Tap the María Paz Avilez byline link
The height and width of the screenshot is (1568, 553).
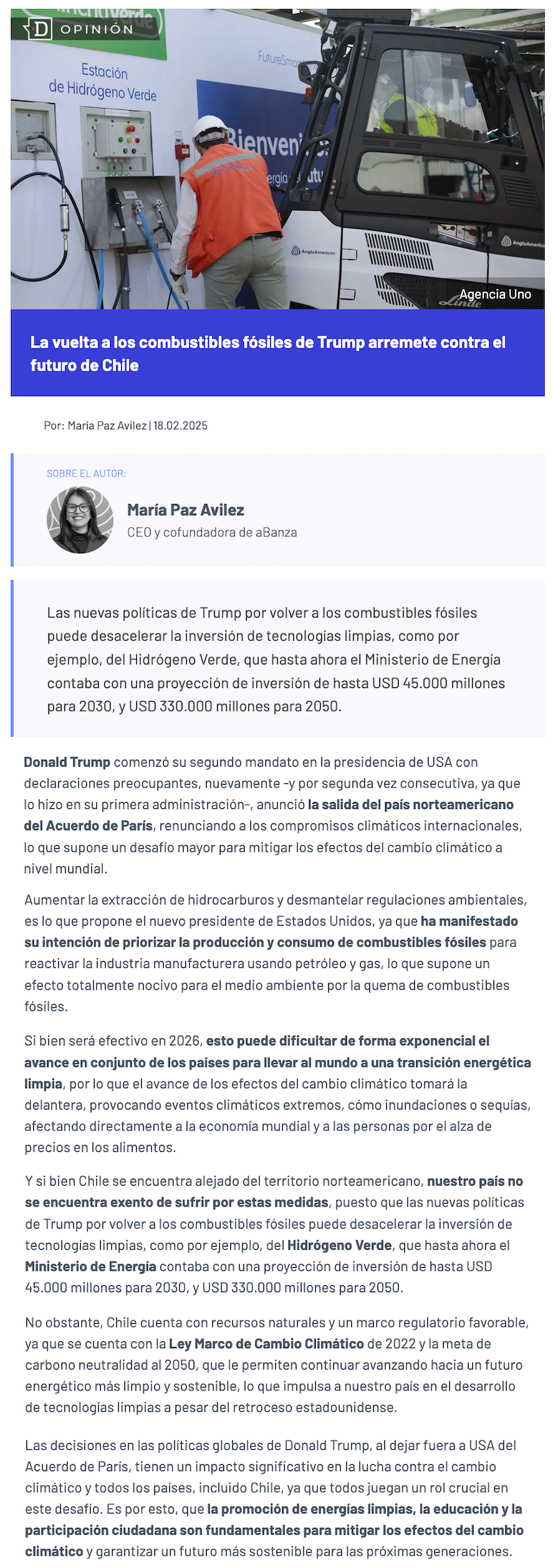click(106, 426)
